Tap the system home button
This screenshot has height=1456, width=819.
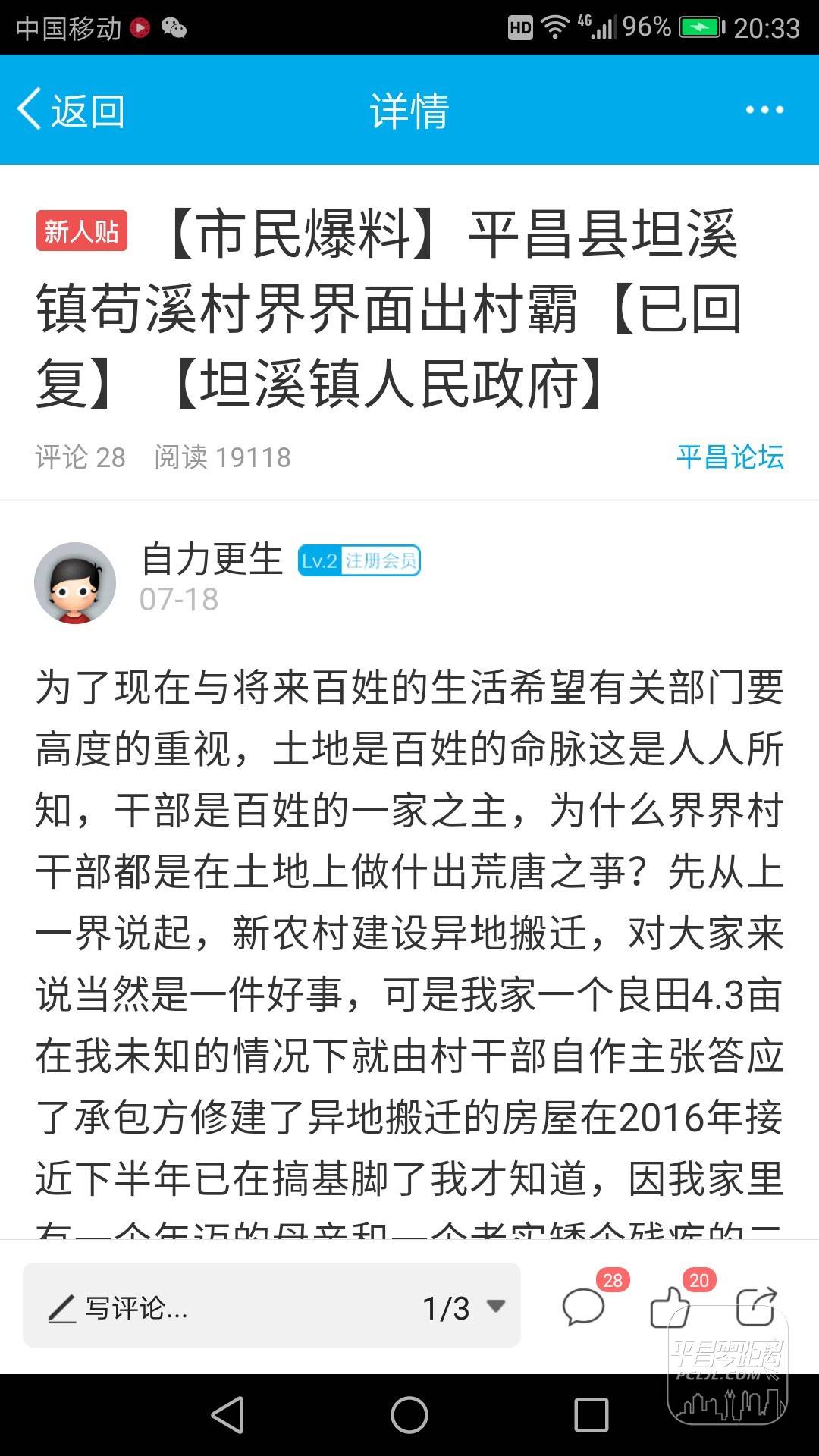click(409, 1414)
